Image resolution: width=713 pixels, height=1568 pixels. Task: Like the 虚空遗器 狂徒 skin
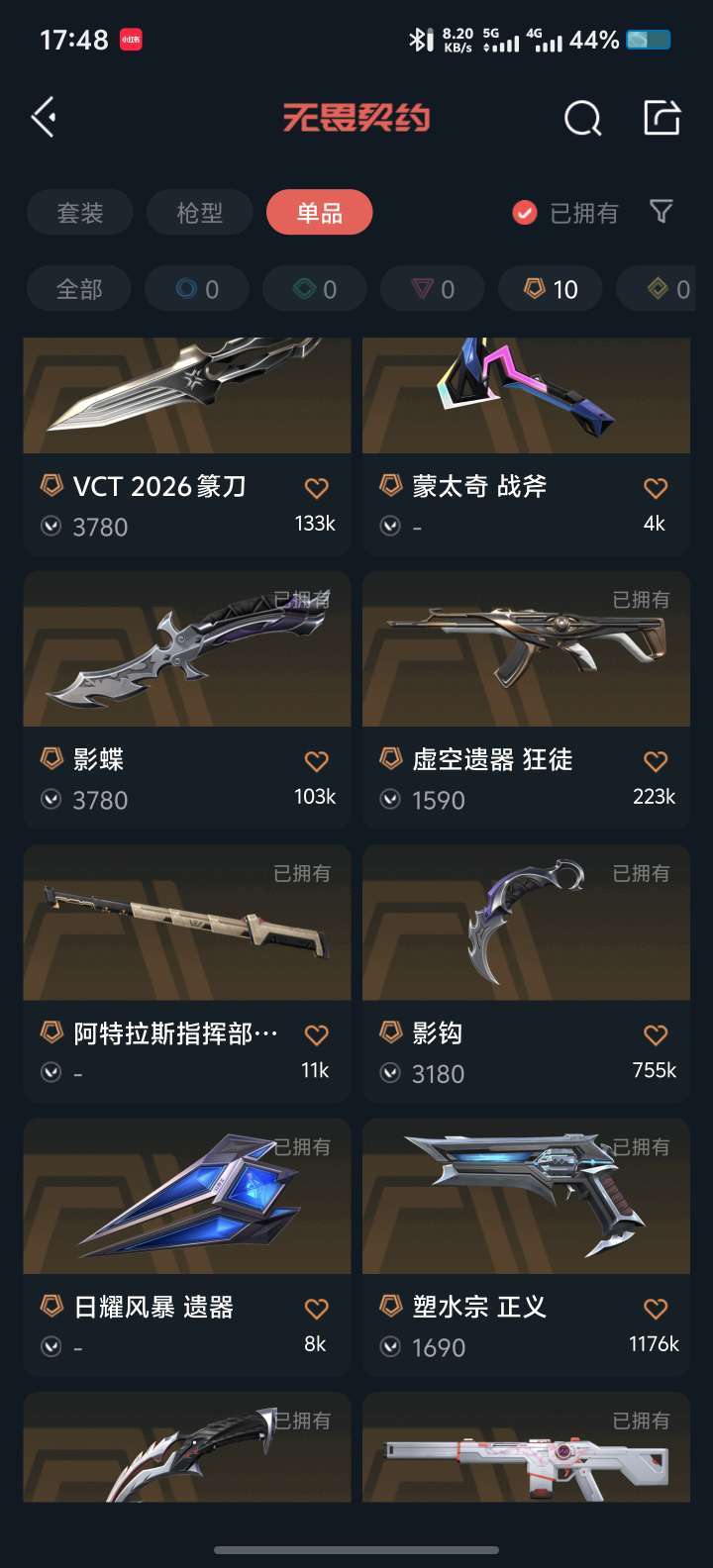pos(656,761)
